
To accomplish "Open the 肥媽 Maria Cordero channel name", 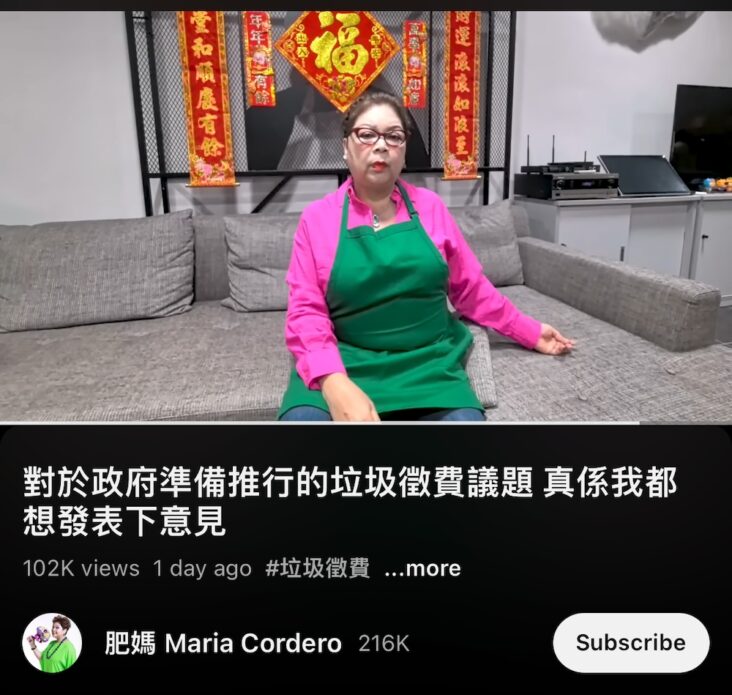I will (223, 643).
